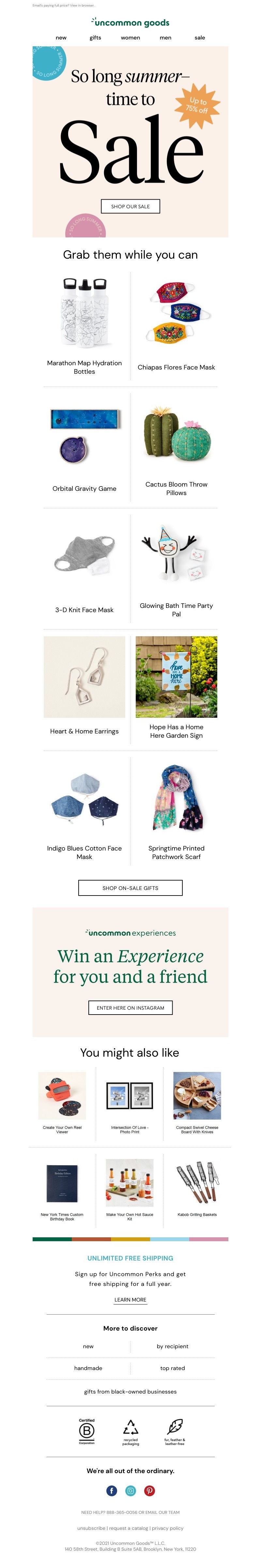The image size is (261, 1568).
Task: Open the Pinterest icon
Action: pos(149,1491)
